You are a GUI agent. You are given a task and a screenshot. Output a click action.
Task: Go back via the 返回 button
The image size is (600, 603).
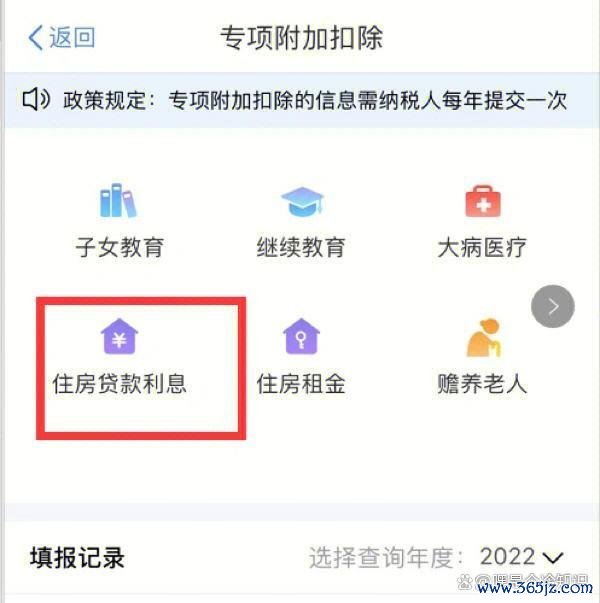(60, 39)
